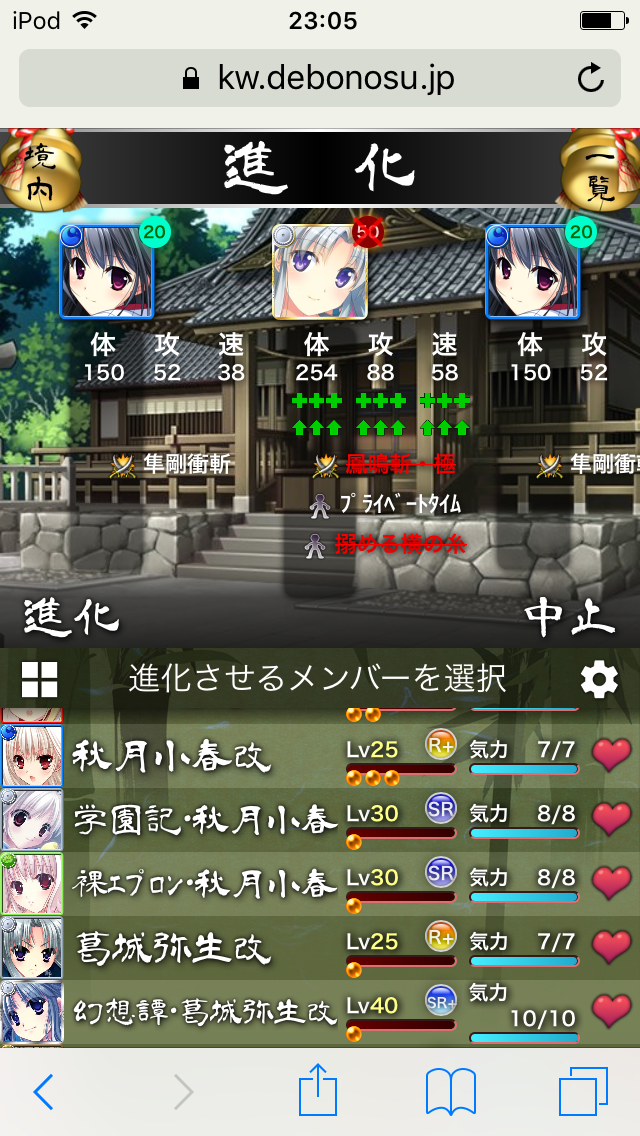Open the settings gear icon
This screenshot has height=1136, width=640.
coord(599,680)
